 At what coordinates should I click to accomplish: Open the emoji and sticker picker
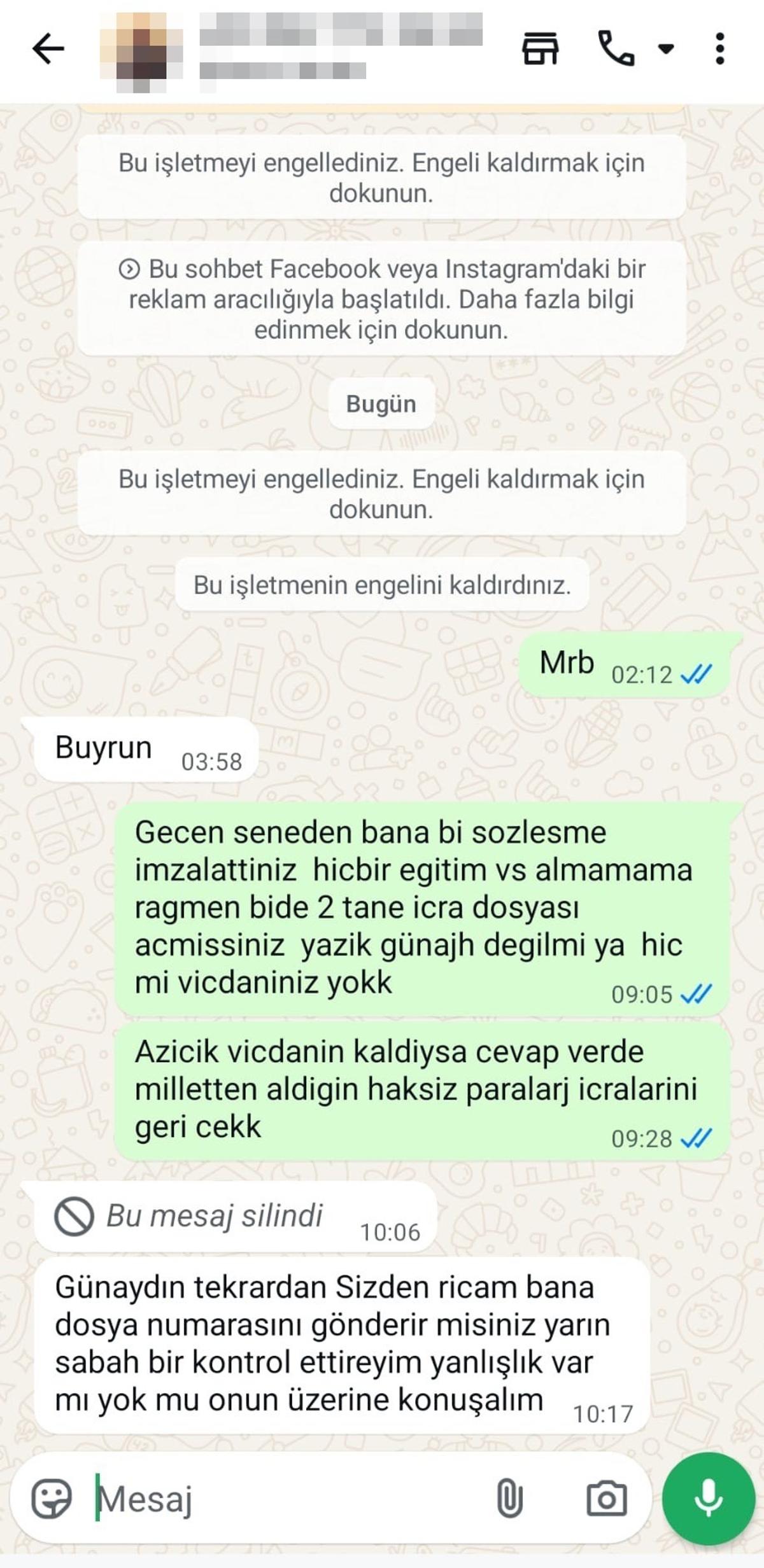click(52, 1499)
